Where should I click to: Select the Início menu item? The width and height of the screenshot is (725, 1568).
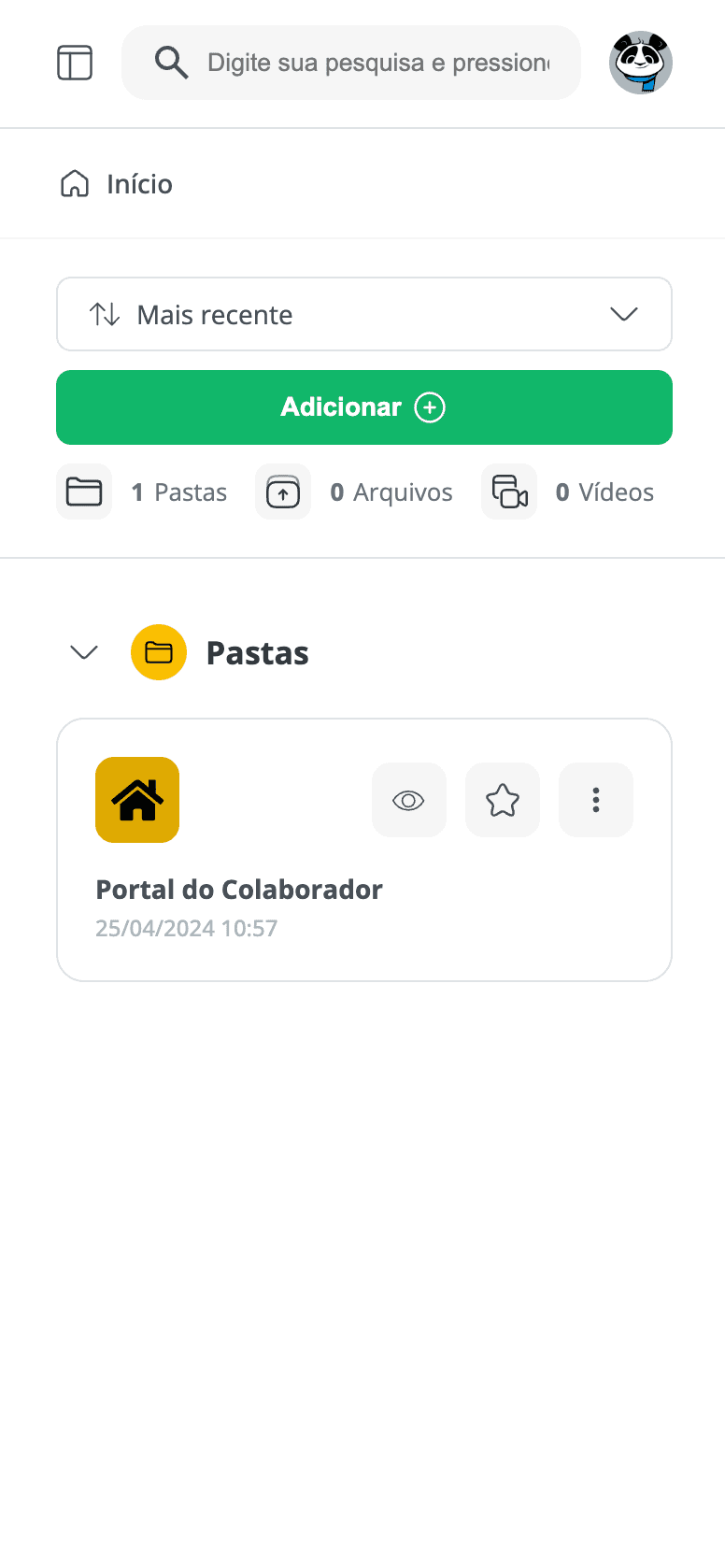[x=138, y=184]
